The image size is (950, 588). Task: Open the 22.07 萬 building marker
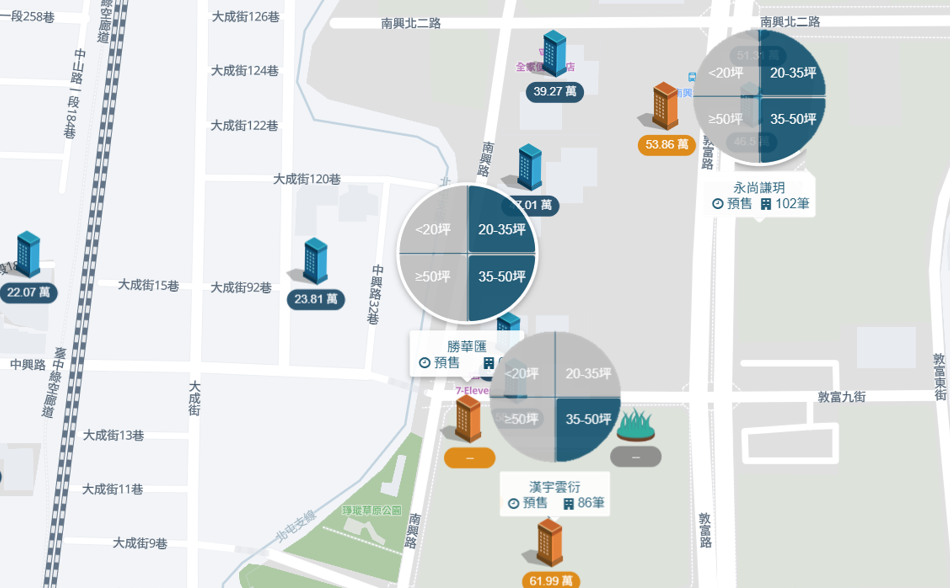coord(28,266)
